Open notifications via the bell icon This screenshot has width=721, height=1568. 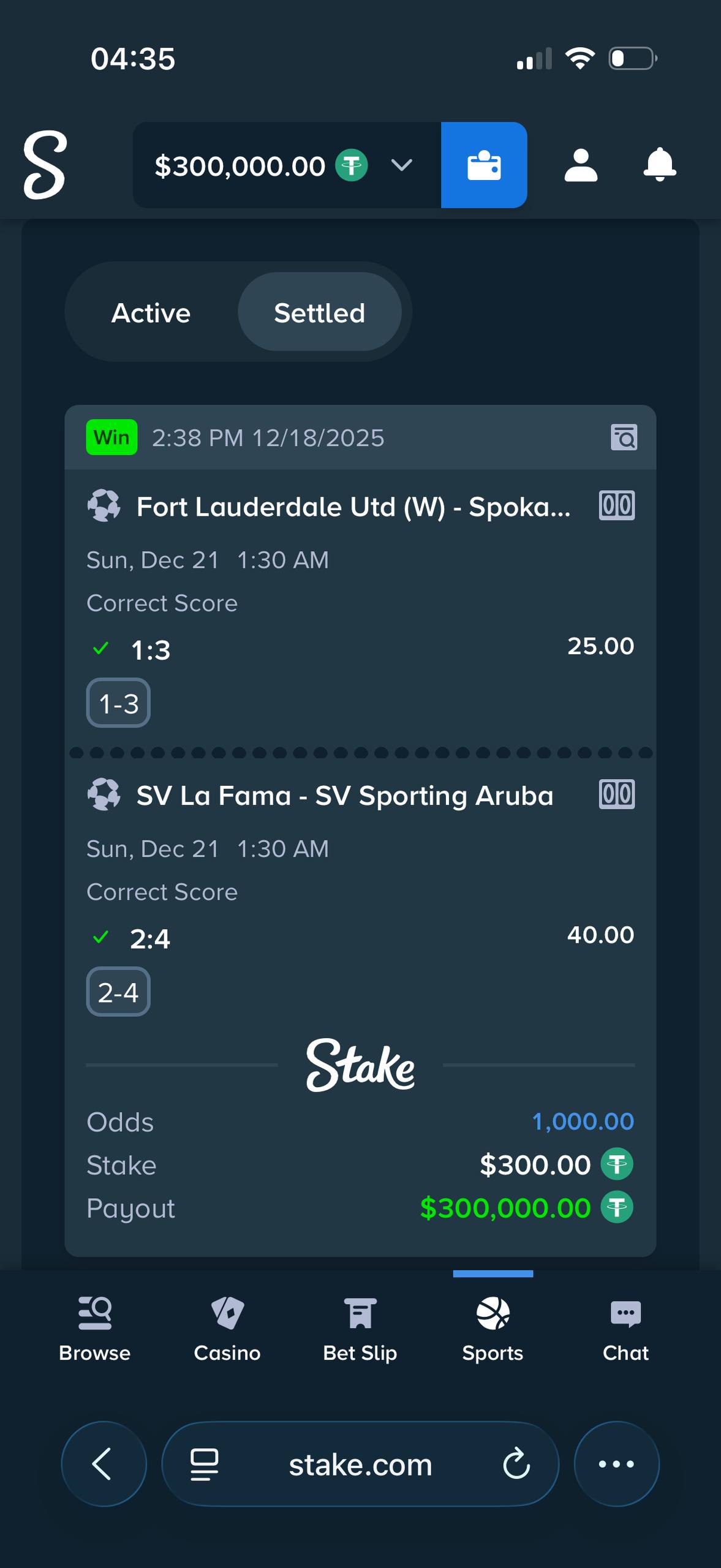(x=659, y=166)
